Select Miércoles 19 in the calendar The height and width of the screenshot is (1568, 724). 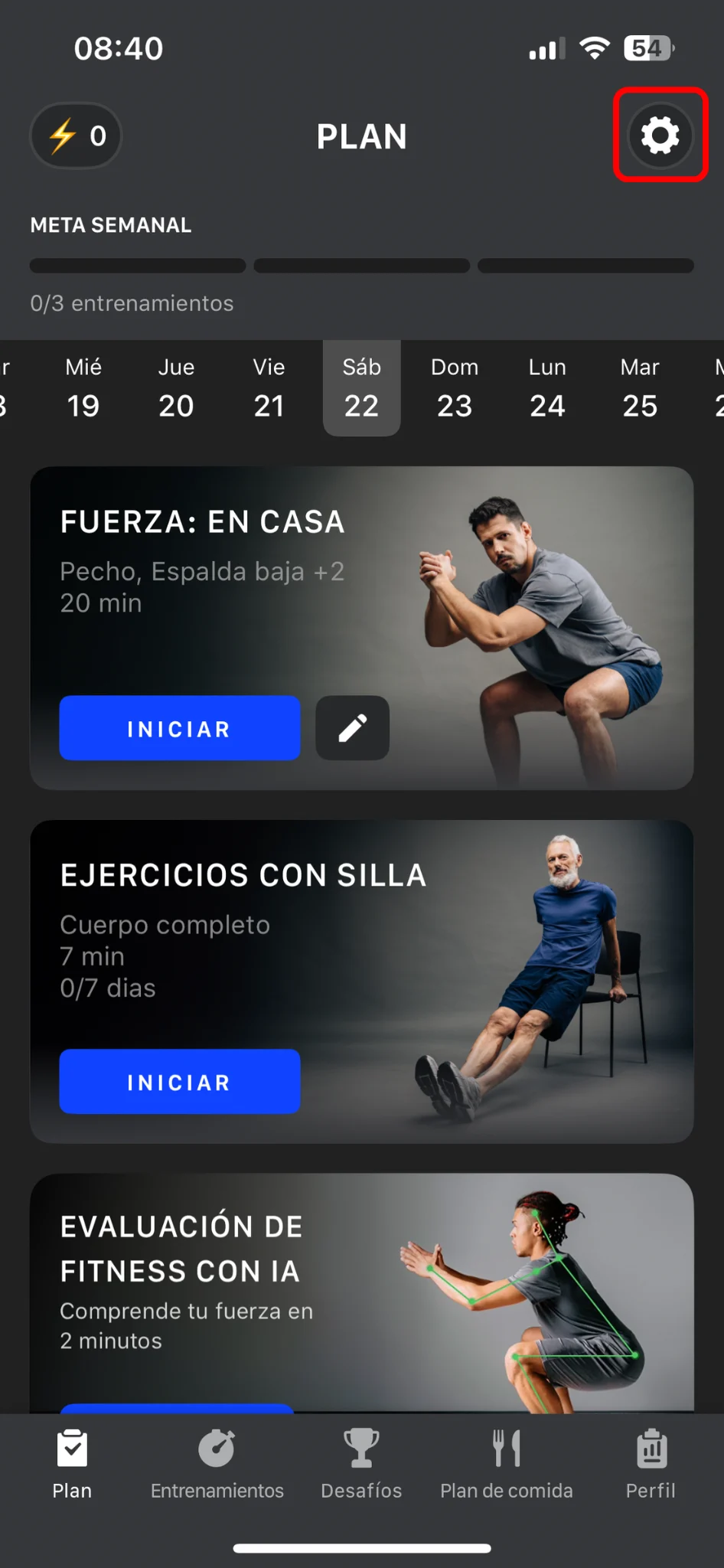click(x=83, y=388)
